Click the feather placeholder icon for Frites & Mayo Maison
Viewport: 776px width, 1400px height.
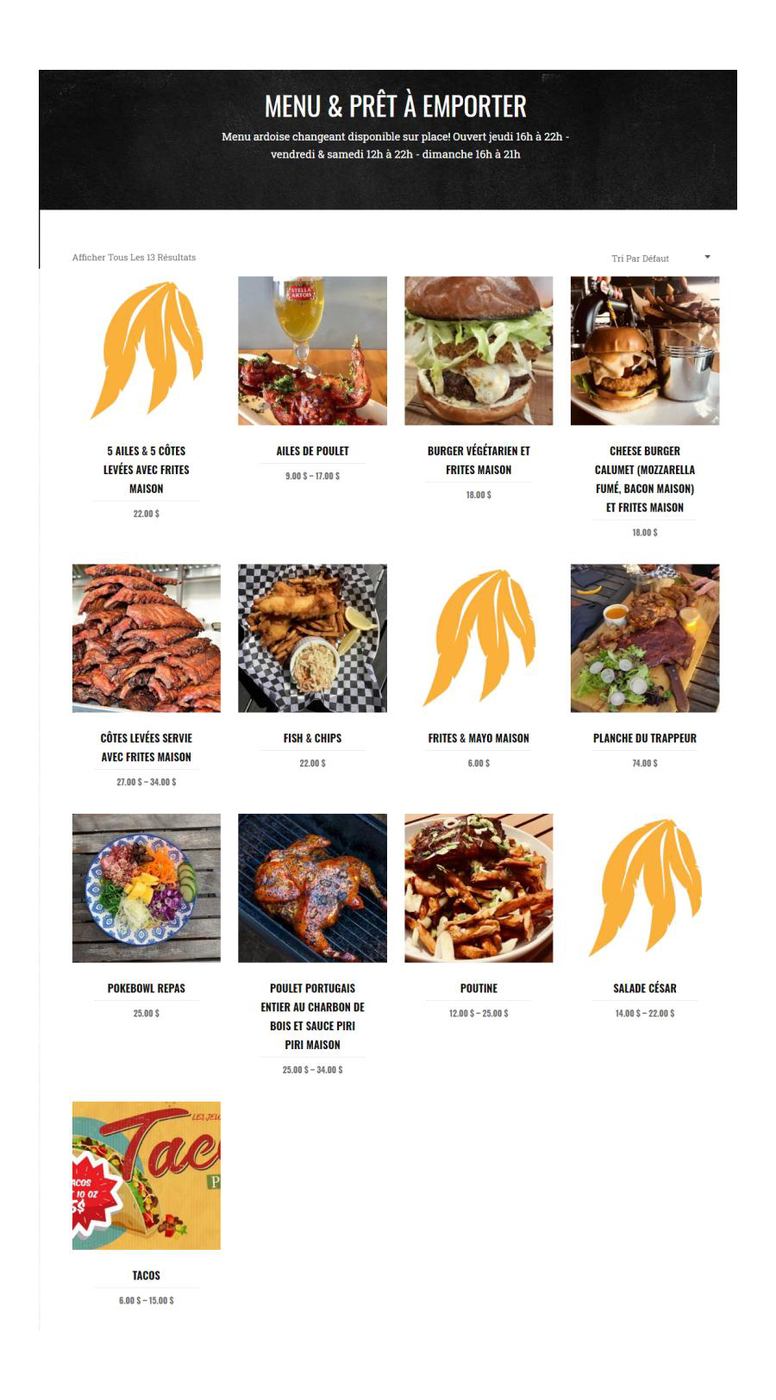(x=478, y=637)
